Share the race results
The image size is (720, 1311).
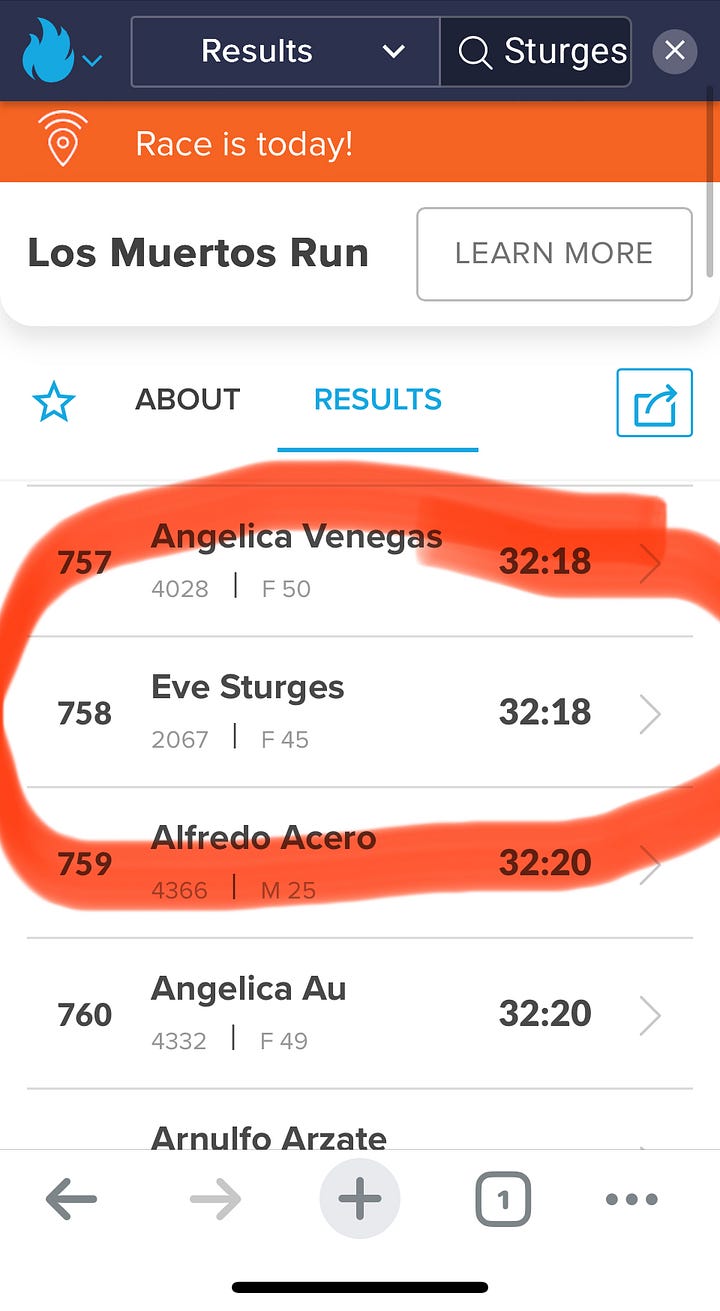(654, 402)
